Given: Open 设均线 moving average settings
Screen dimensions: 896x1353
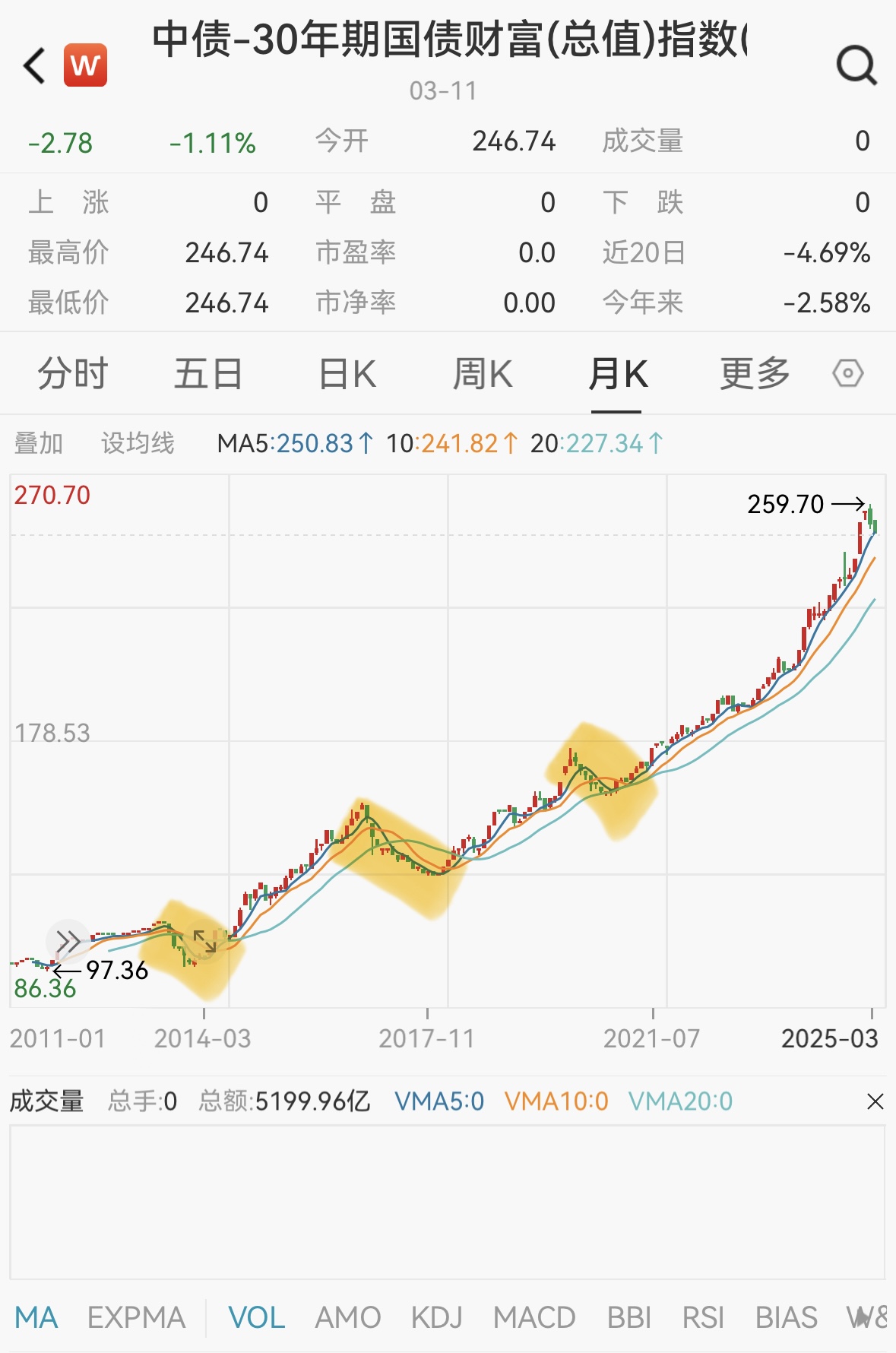Looking at the screenshot, I should tap(138, 443).
